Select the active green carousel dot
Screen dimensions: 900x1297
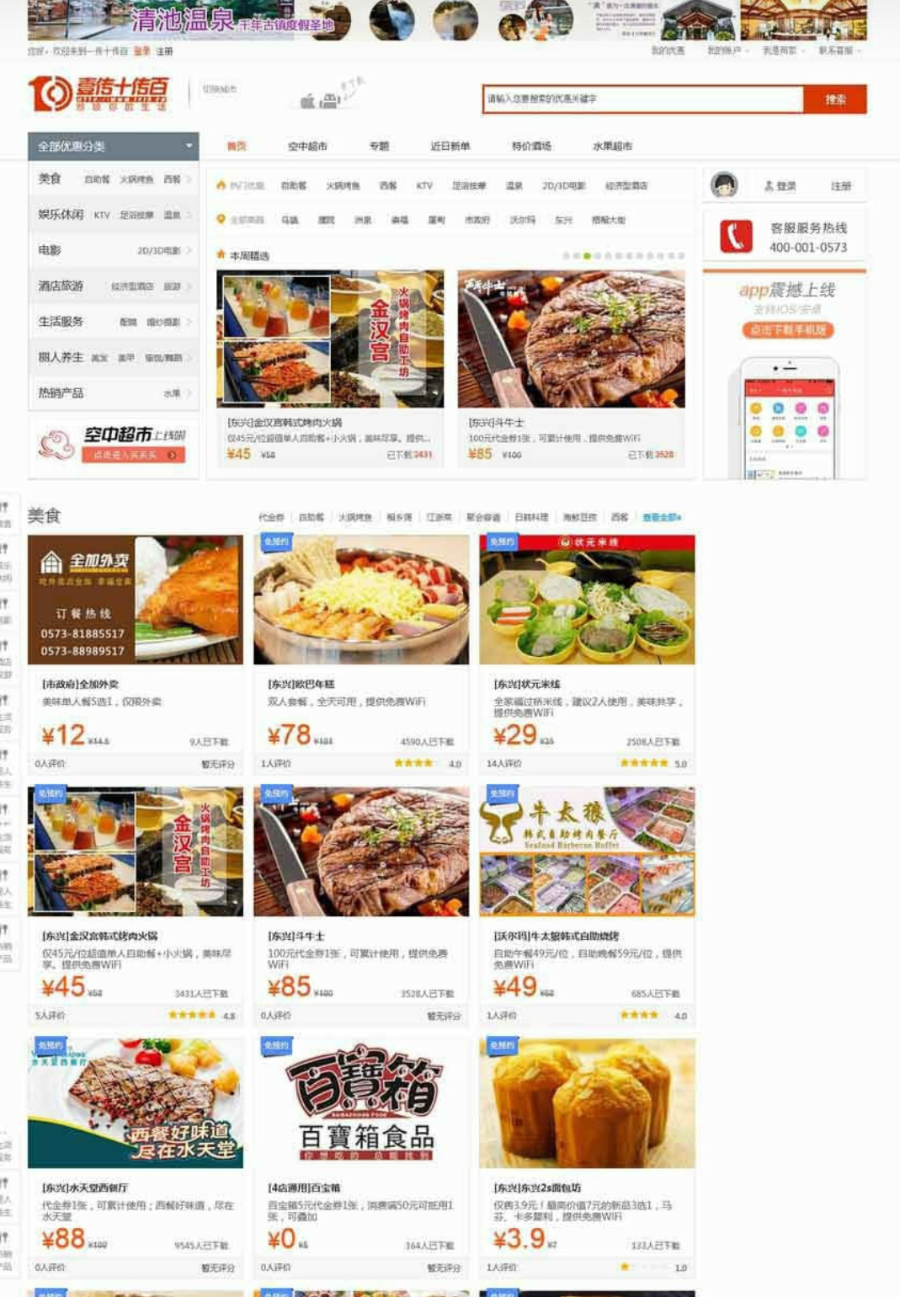tap(588, 256)
